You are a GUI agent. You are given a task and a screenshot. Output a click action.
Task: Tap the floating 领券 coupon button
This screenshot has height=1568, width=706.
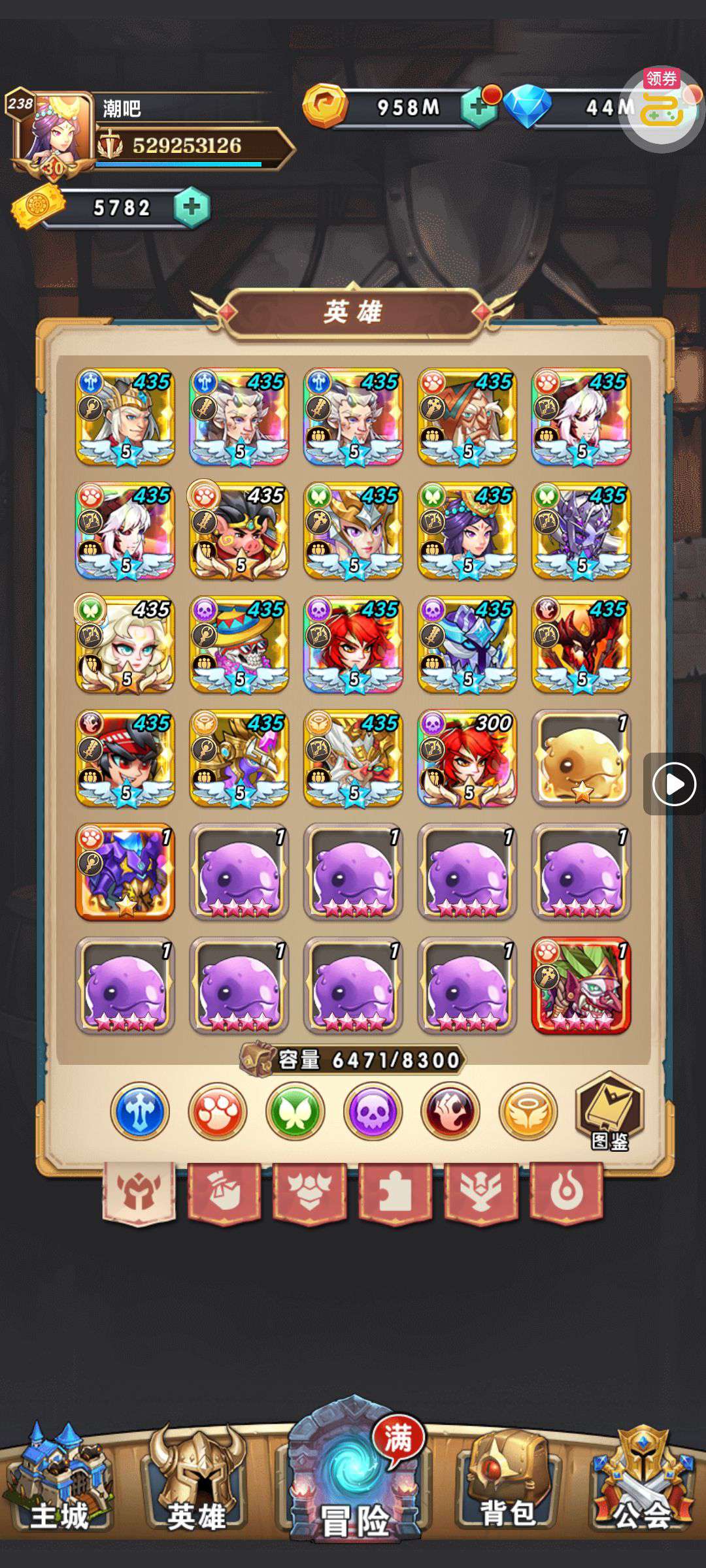click(662, 108)
